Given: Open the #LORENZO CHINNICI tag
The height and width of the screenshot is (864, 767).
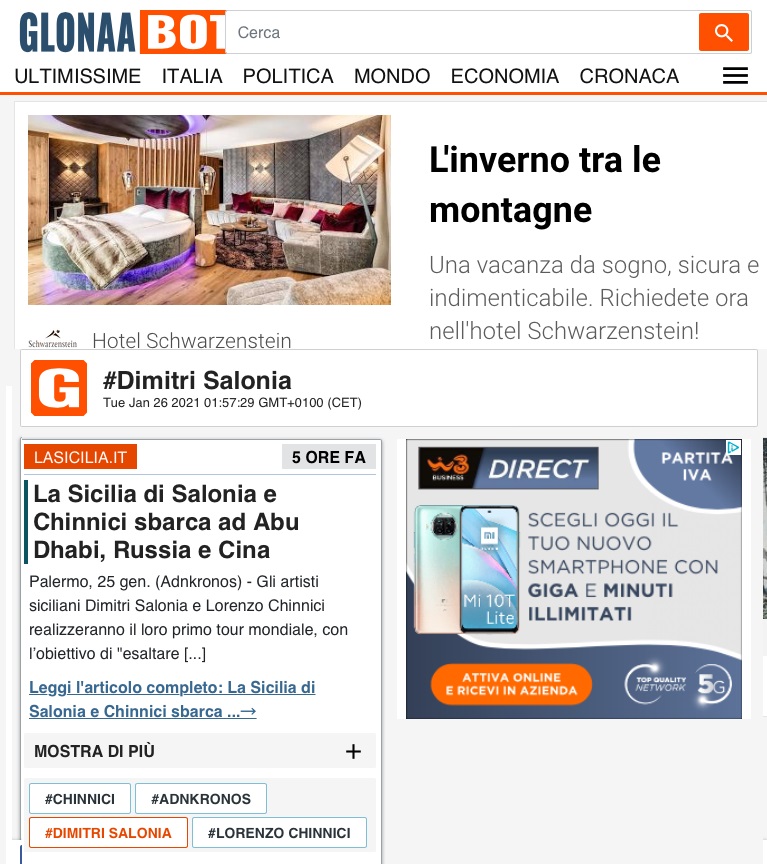Looking at the screenshot, I should point(279,833).
